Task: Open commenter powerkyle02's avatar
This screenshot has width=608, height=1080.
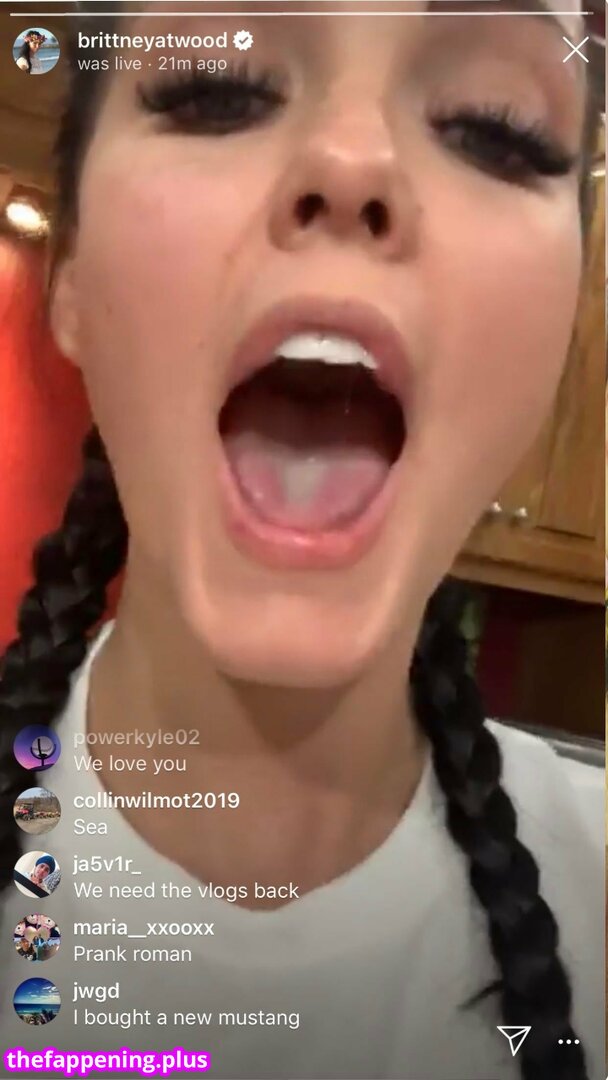Action: click(x=37, y=748)
